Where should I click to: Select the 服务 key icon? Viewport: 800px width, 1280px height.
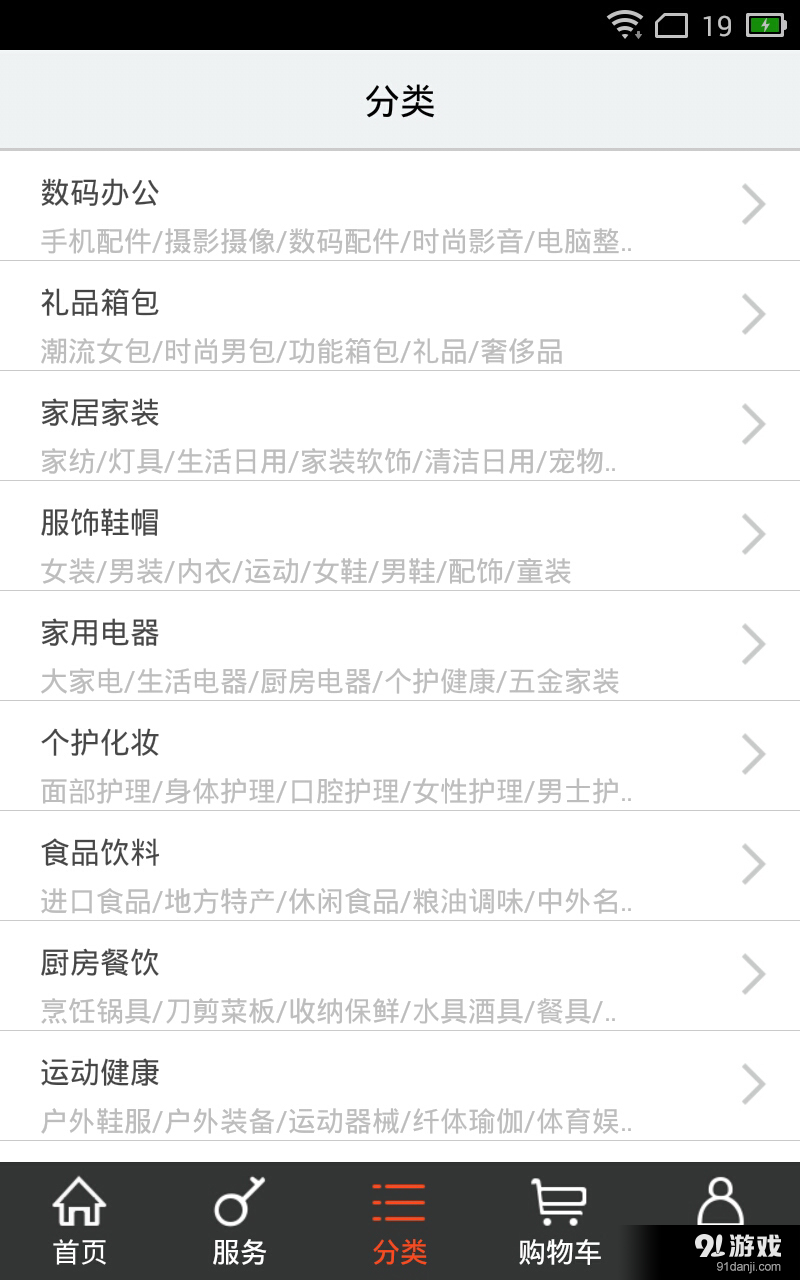pos(239,1205)
